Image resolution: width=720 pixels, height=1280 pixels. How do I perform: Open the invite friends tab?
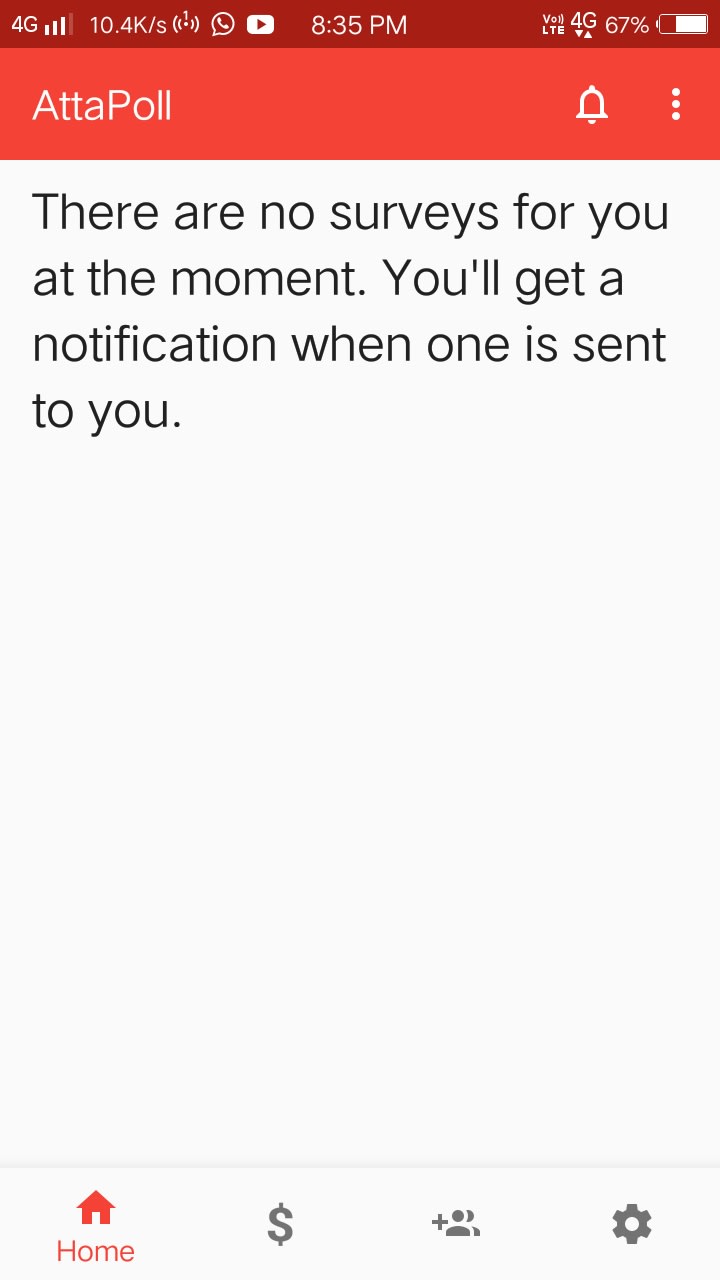pyautogui.click(x=456, y=1223)
